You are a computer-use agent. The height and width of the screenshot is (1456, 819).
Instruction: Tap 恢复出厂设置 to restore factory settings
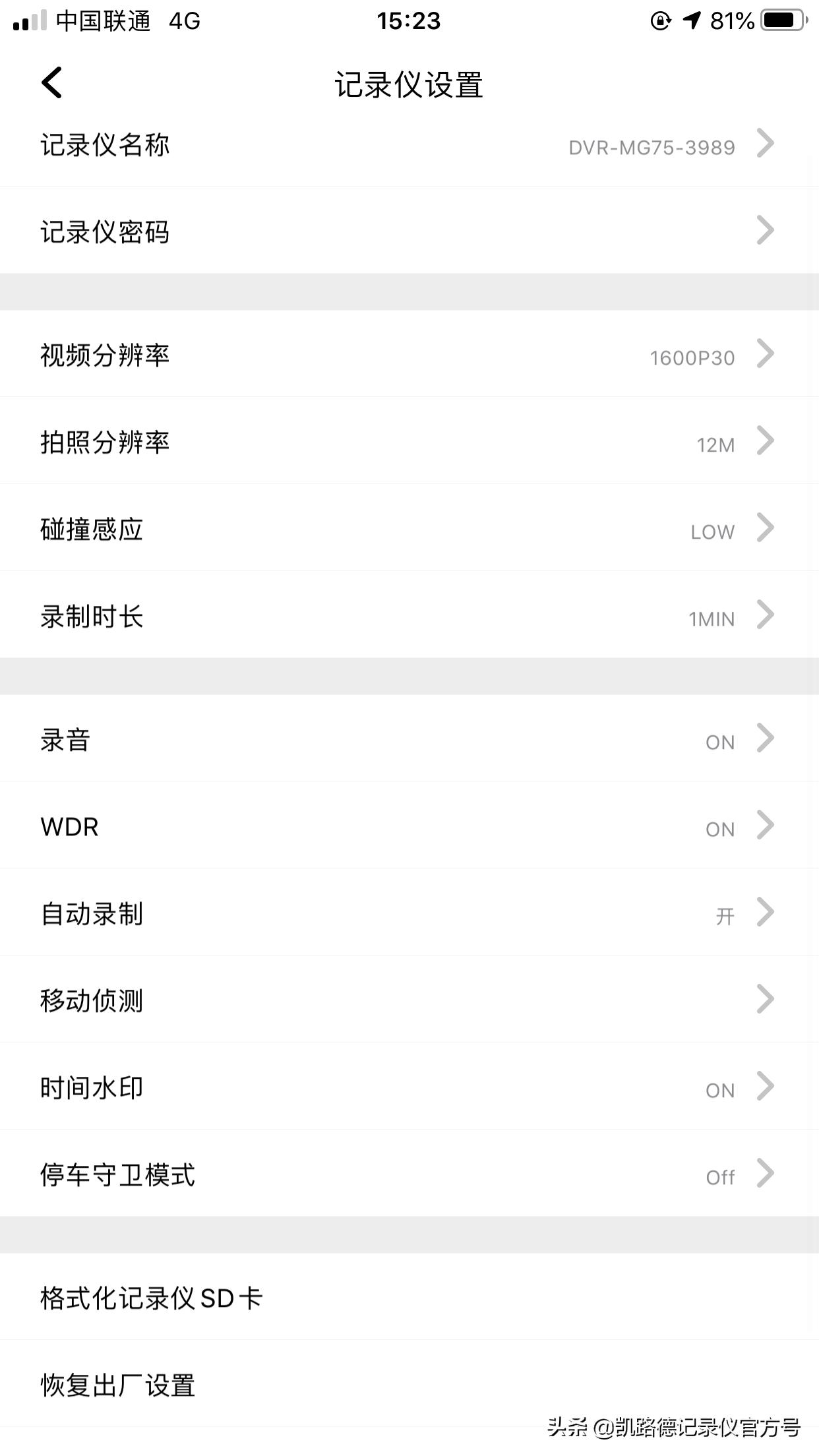click(116, 1385)
